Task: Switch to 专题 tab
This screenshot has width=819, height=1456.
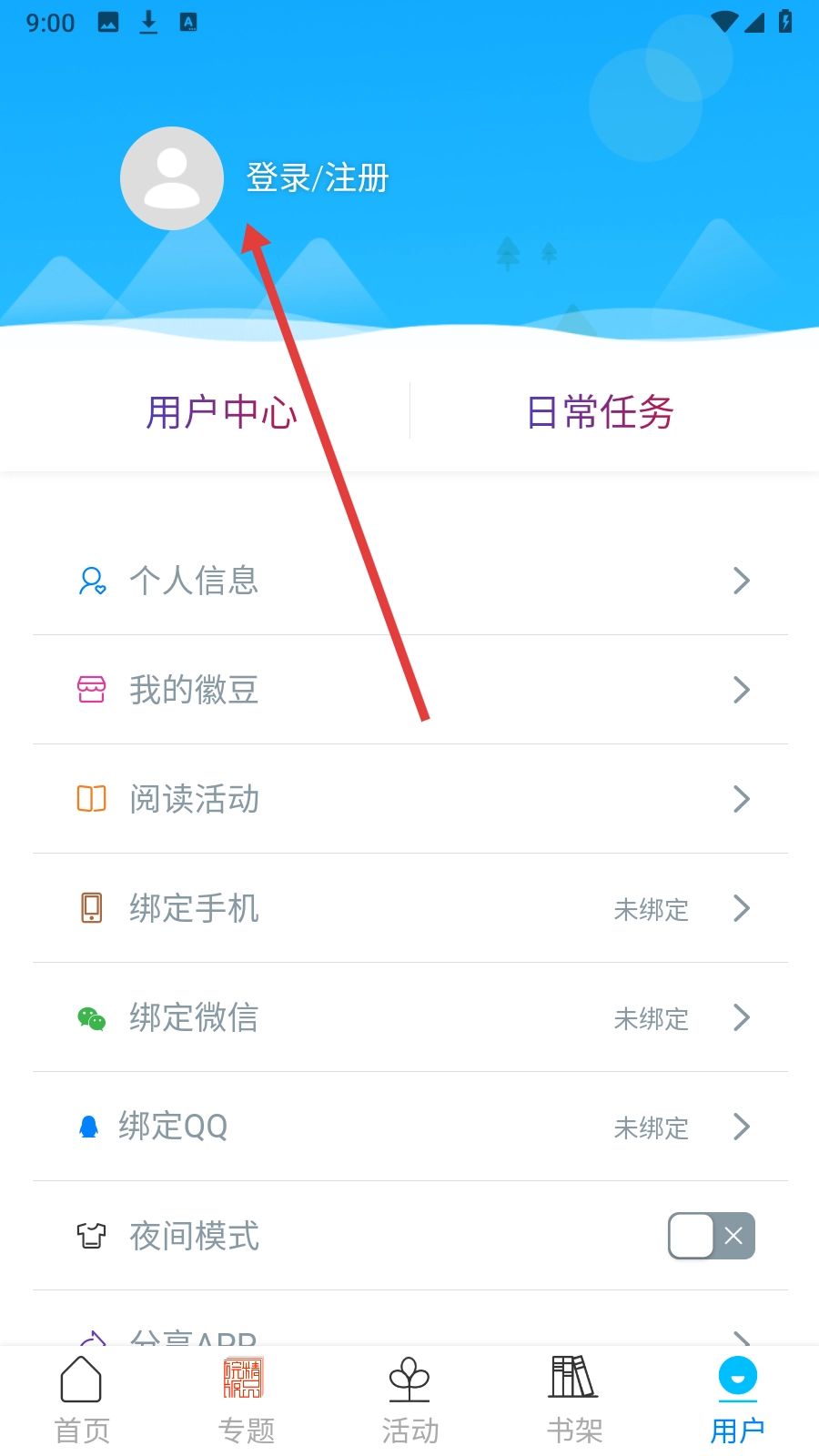Action: 246,1400
